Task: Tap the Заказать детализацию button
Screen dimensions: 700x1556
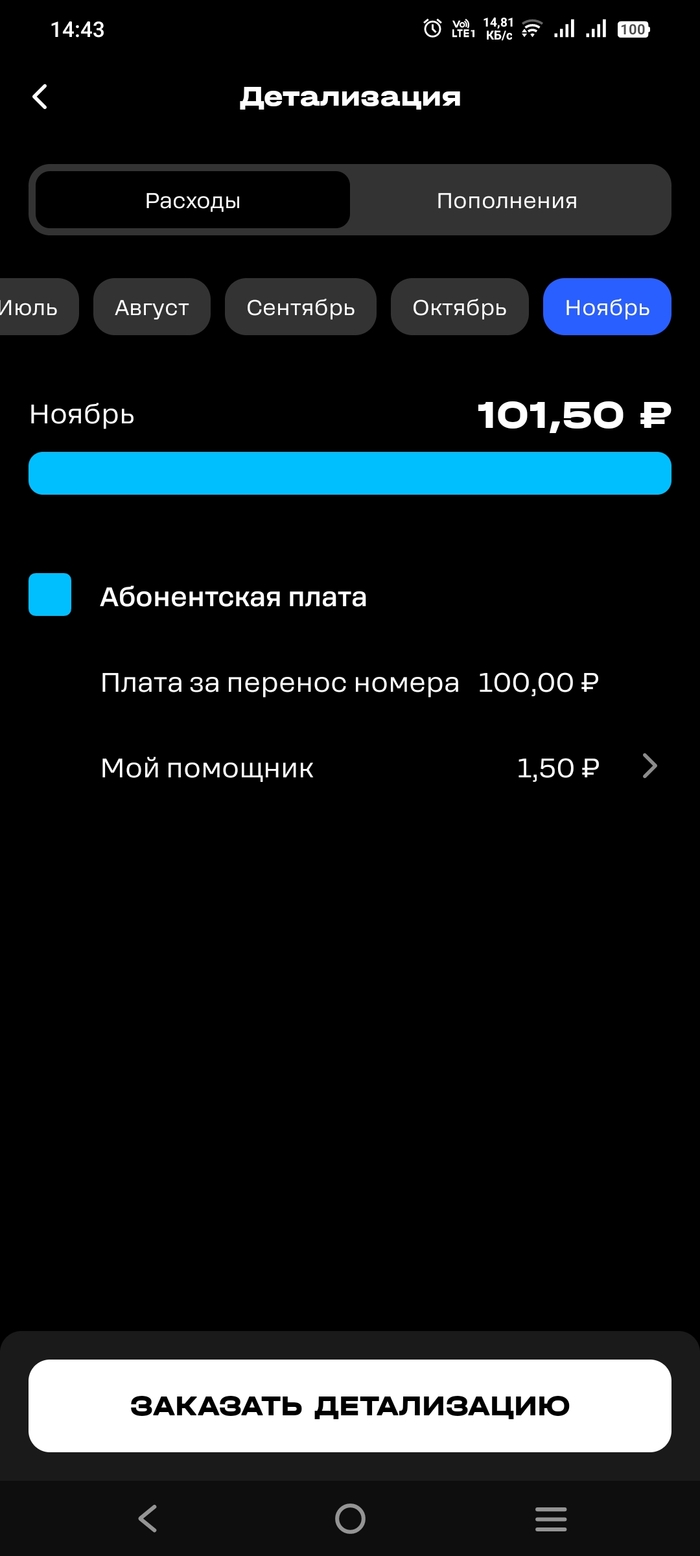Action: (x=350, y=1405)
